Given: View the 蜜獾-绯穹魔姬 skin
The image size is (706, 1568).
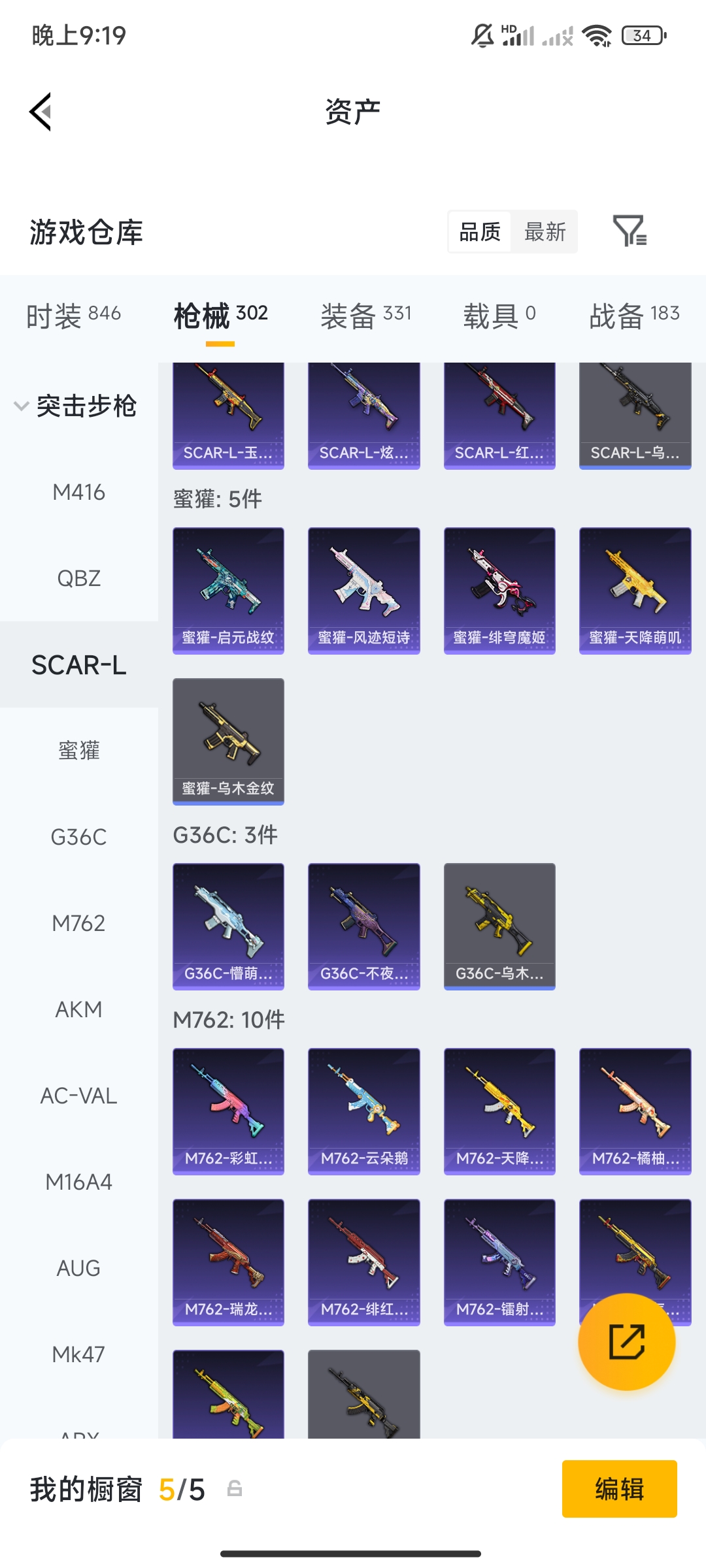Looking at the screenshot, I should pos(499,590).
